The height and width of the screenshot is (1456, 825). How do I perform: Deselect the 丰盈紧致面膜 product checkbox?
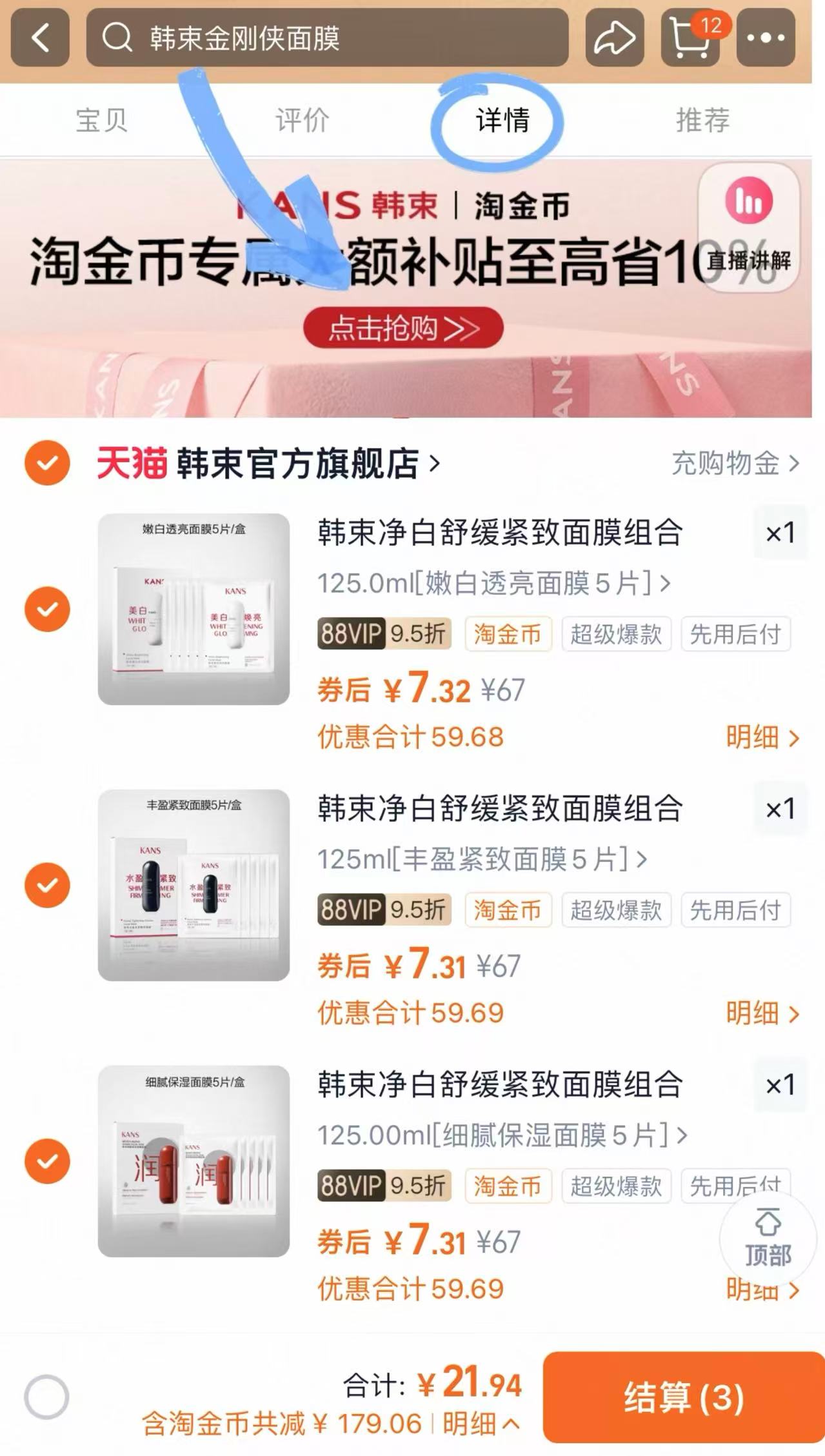pyautogui.click(x=47, y=884)
